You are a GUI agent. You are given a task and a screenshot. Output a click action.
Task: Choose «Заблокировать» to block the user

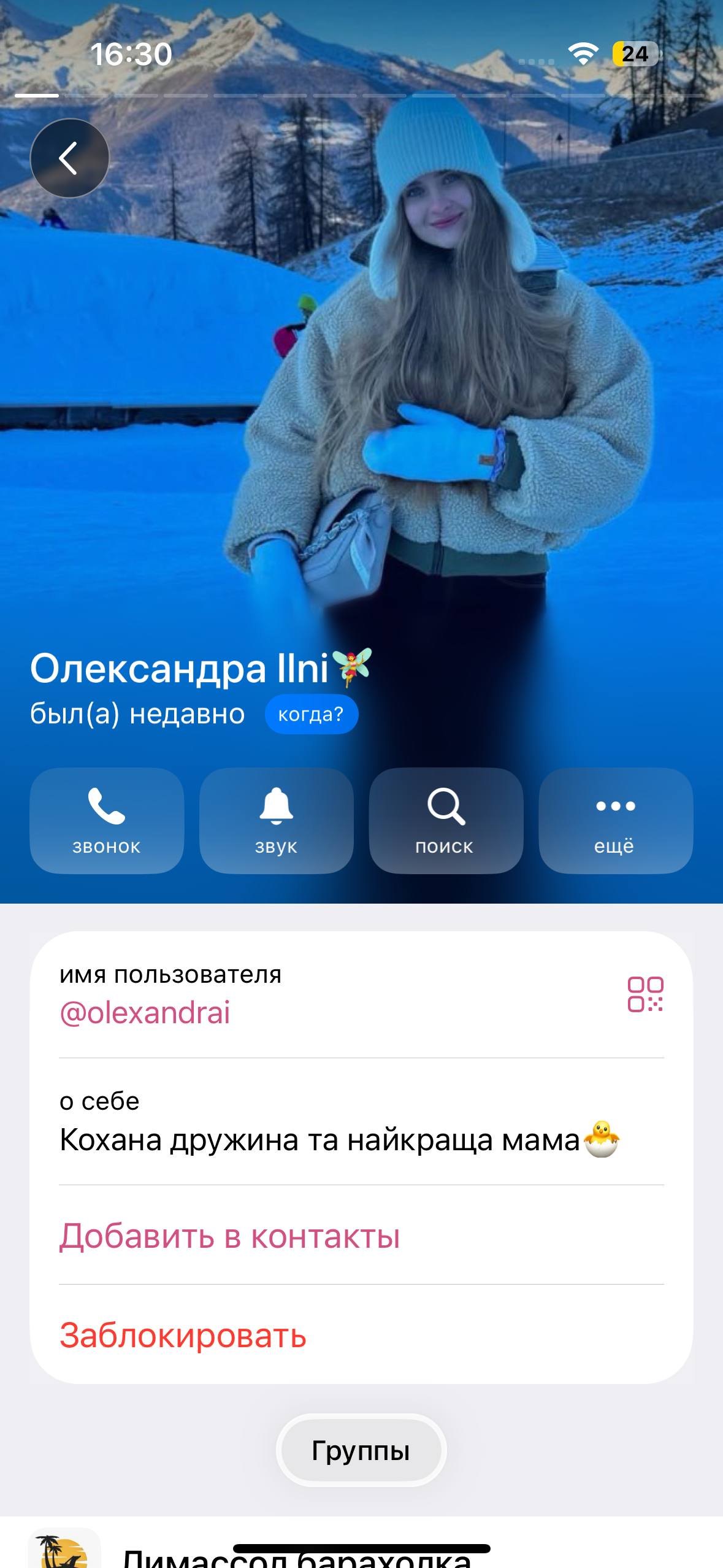[x=183, y=1335]
